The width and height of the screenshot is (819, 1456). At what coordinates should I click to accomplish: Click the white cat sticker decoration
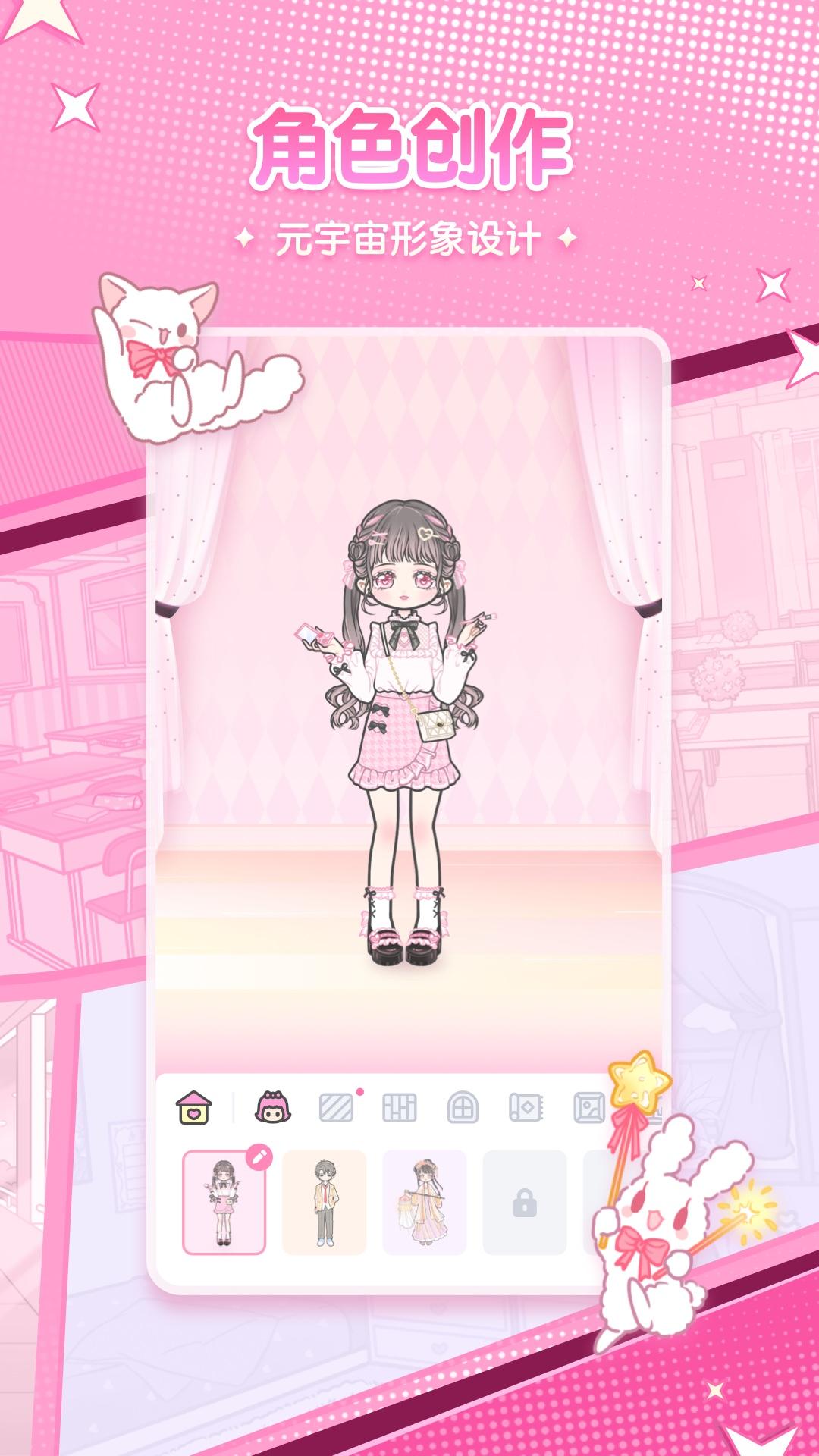coord(174,356)
